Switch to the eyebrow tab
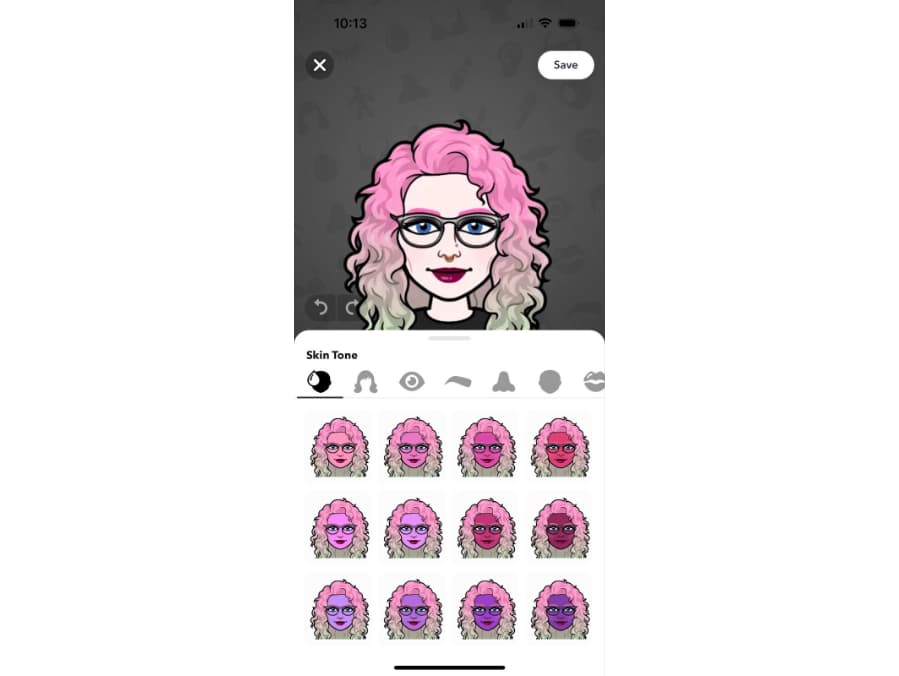The height and width of the screenshot is (676, 899). click(457, 381)
